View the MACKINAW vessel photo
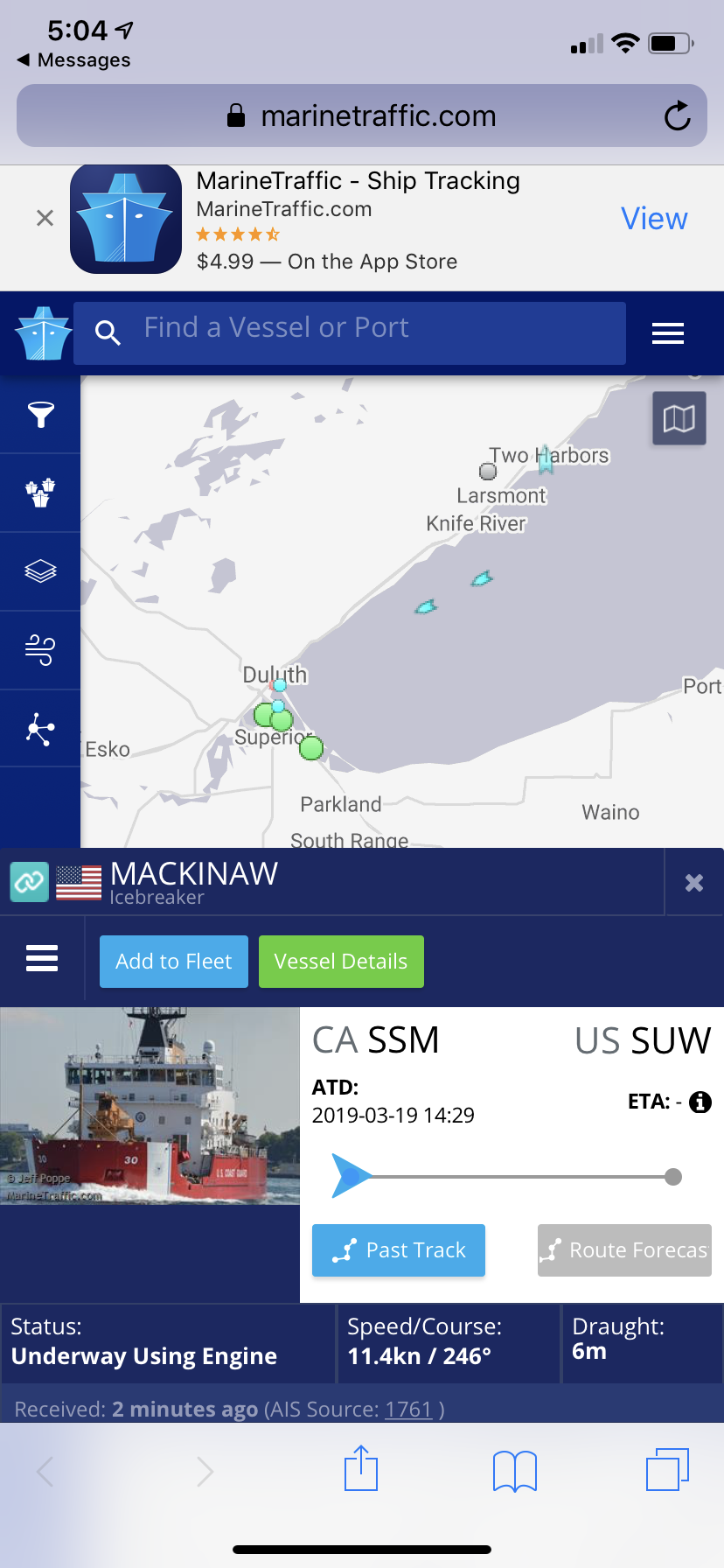The width and height of the screenshot is (724, 1568). coord(150,1106)
